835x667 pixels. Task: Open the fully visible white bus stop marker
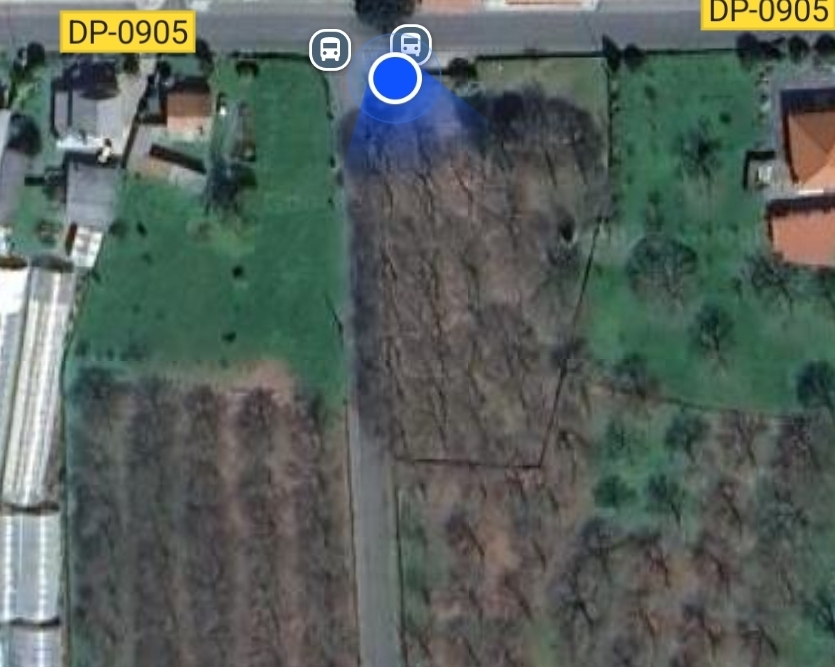pos(330,49)
